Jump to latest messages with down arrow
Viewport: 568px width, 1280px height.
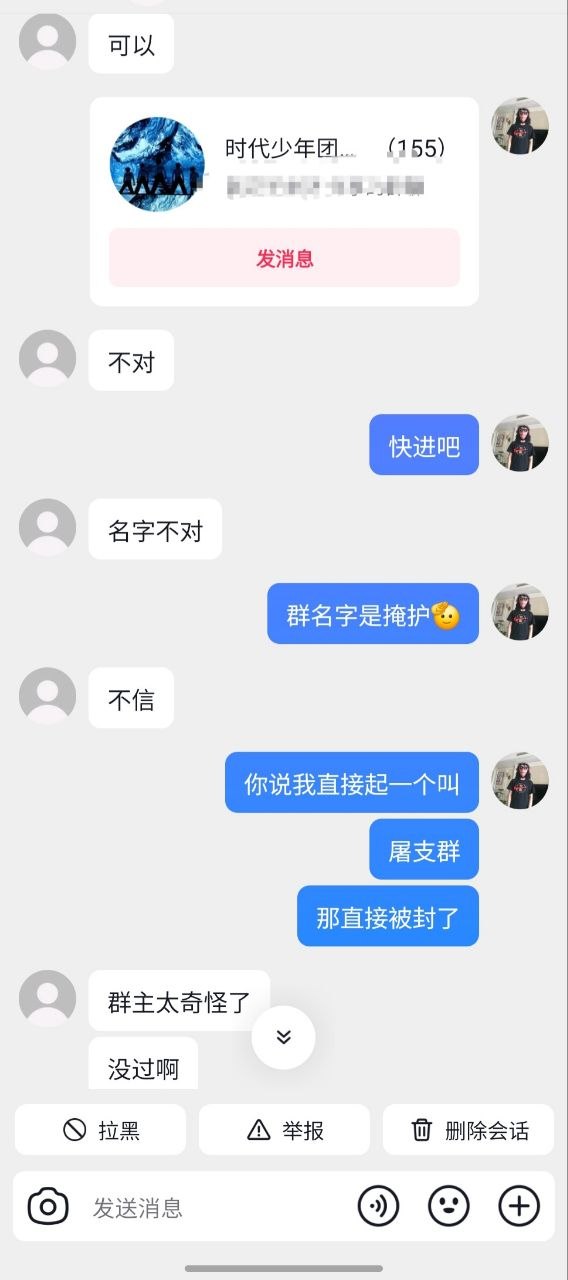pos(283,1037)
